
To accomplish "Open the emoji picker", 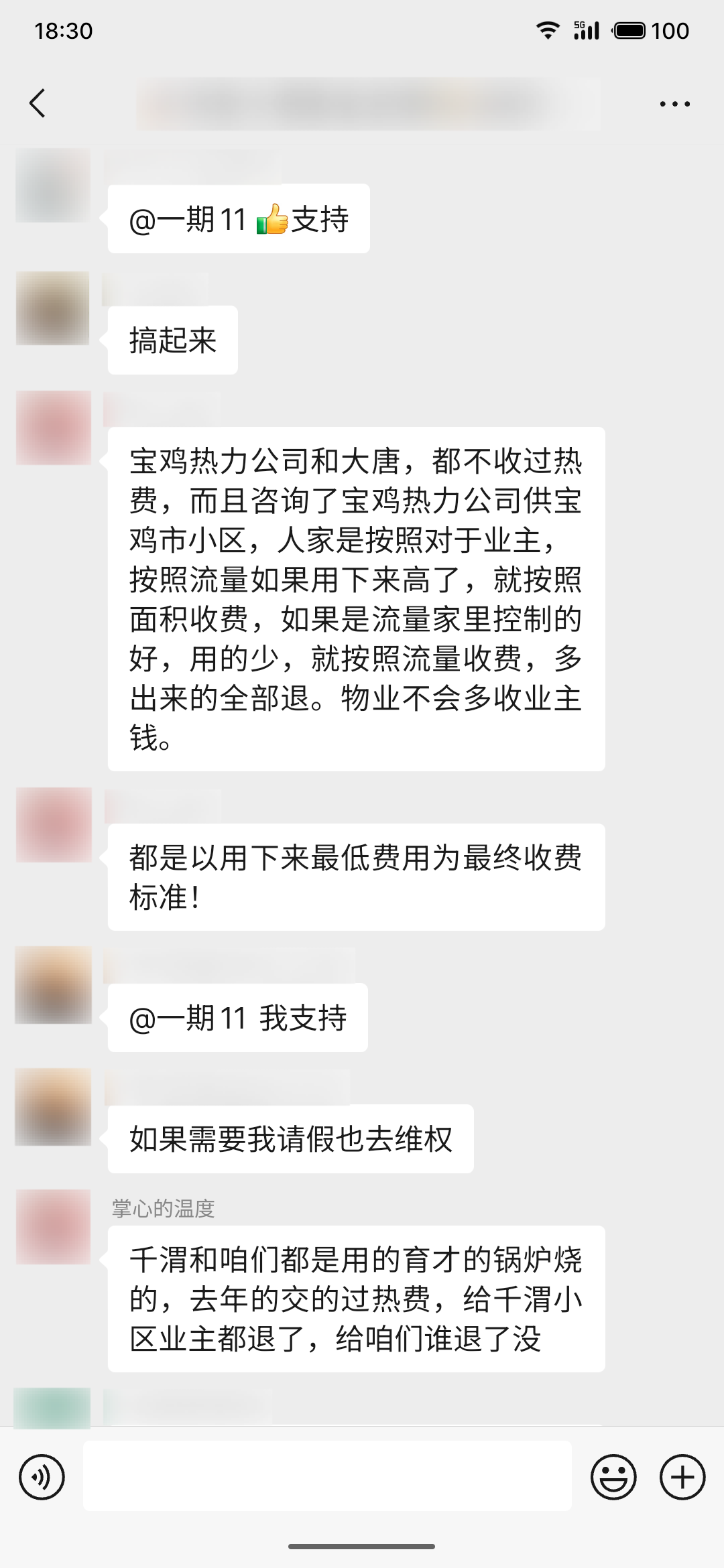I will (613, 1477).
